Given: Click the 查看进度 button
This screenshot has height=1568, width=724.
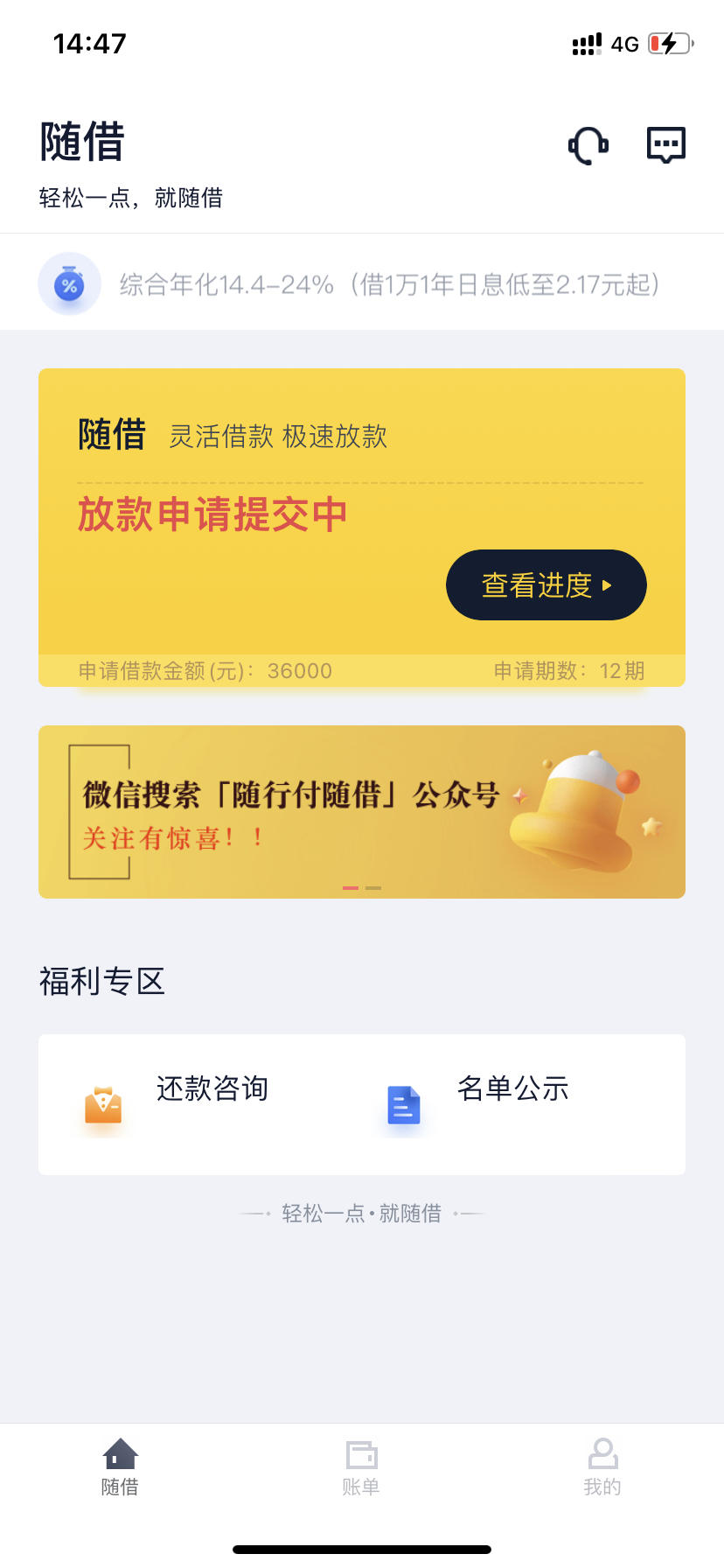Looking at the screenshot, I should pos(546,584).
